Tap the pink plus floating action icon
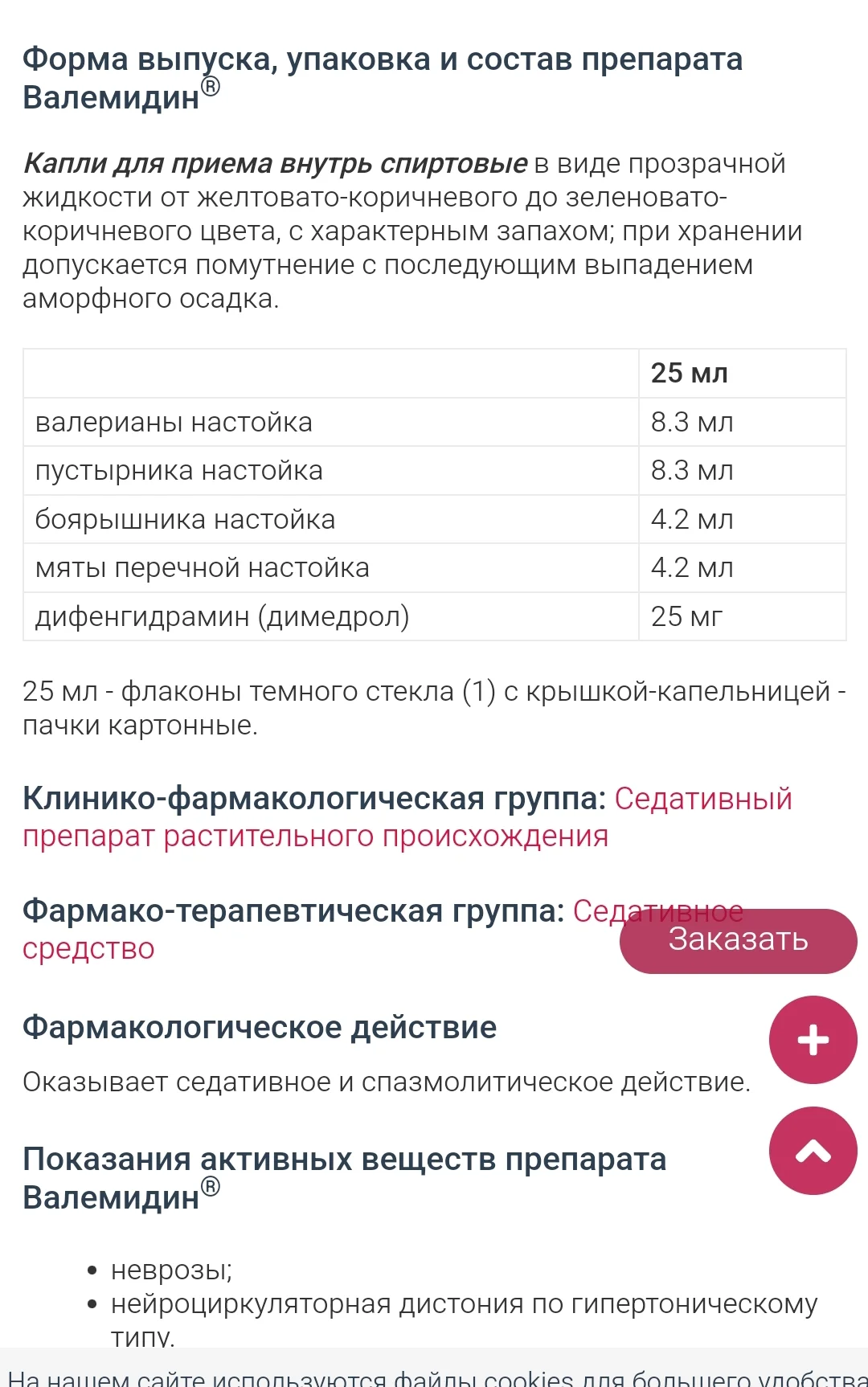Image resolution: width=868 pixels, height=1387 pixels. pyautogui.click(x=813, y=1040)
